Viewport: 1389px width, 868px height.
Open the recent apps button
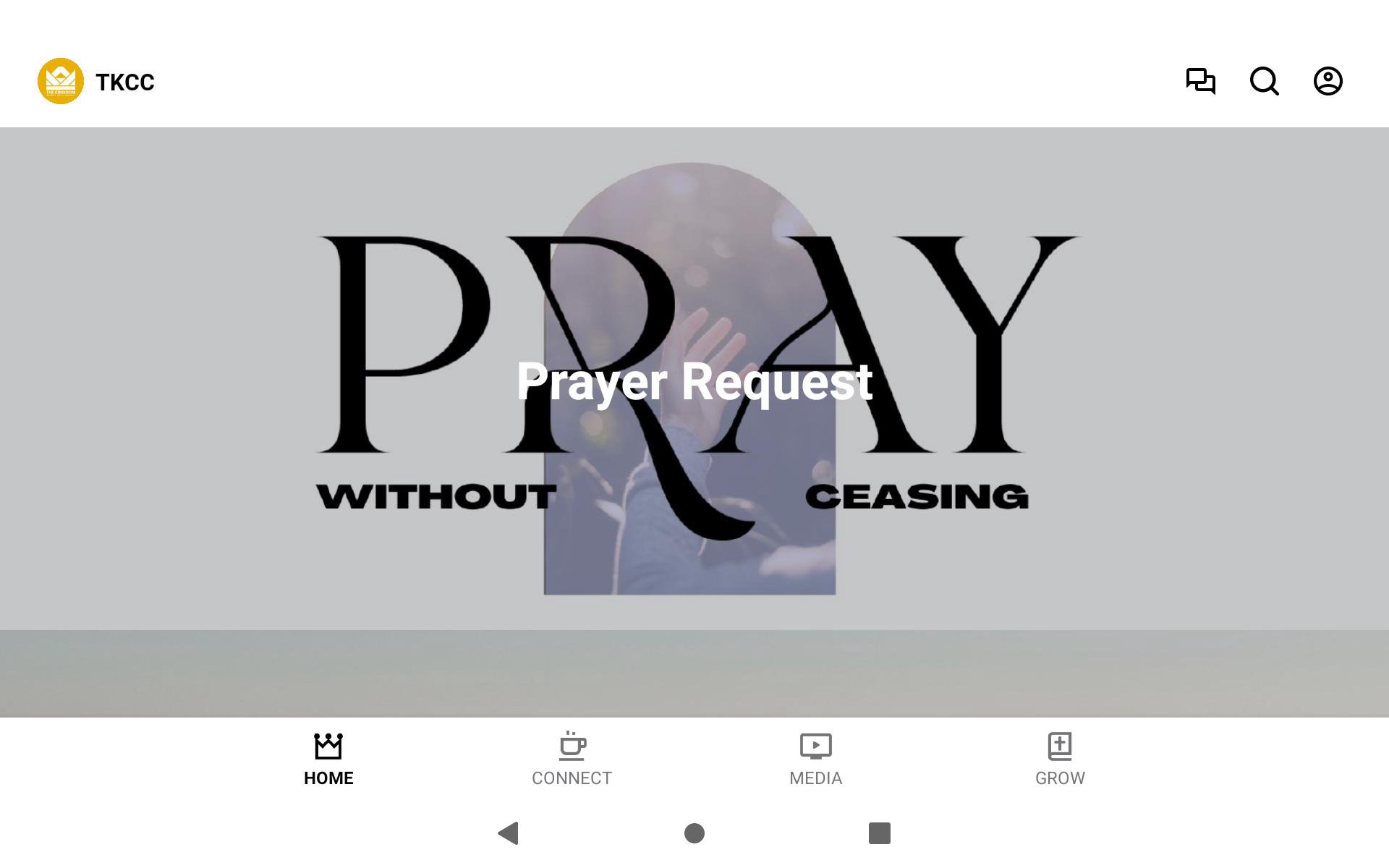pos(879,833)
